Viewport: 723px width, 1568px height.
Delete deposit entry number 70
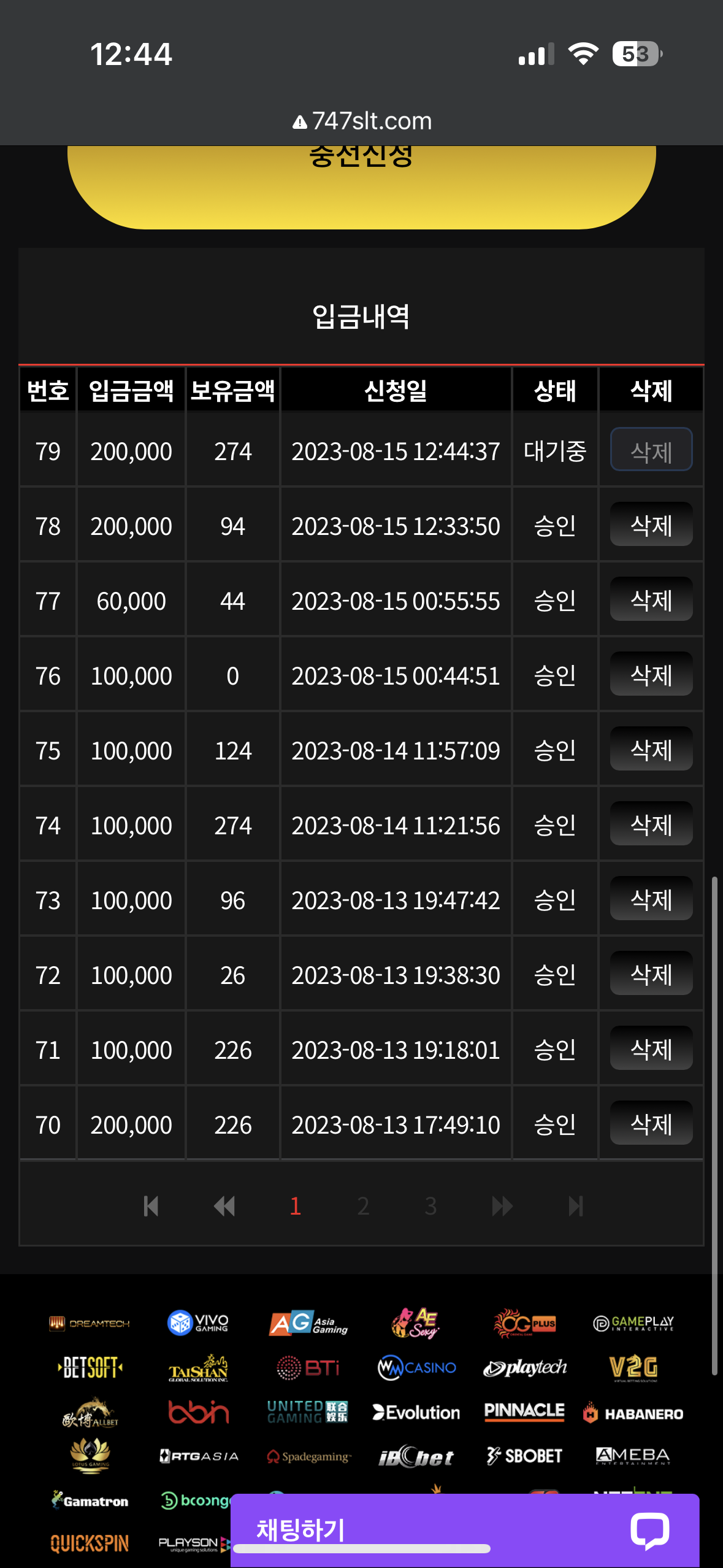[x=651, y=1123]
